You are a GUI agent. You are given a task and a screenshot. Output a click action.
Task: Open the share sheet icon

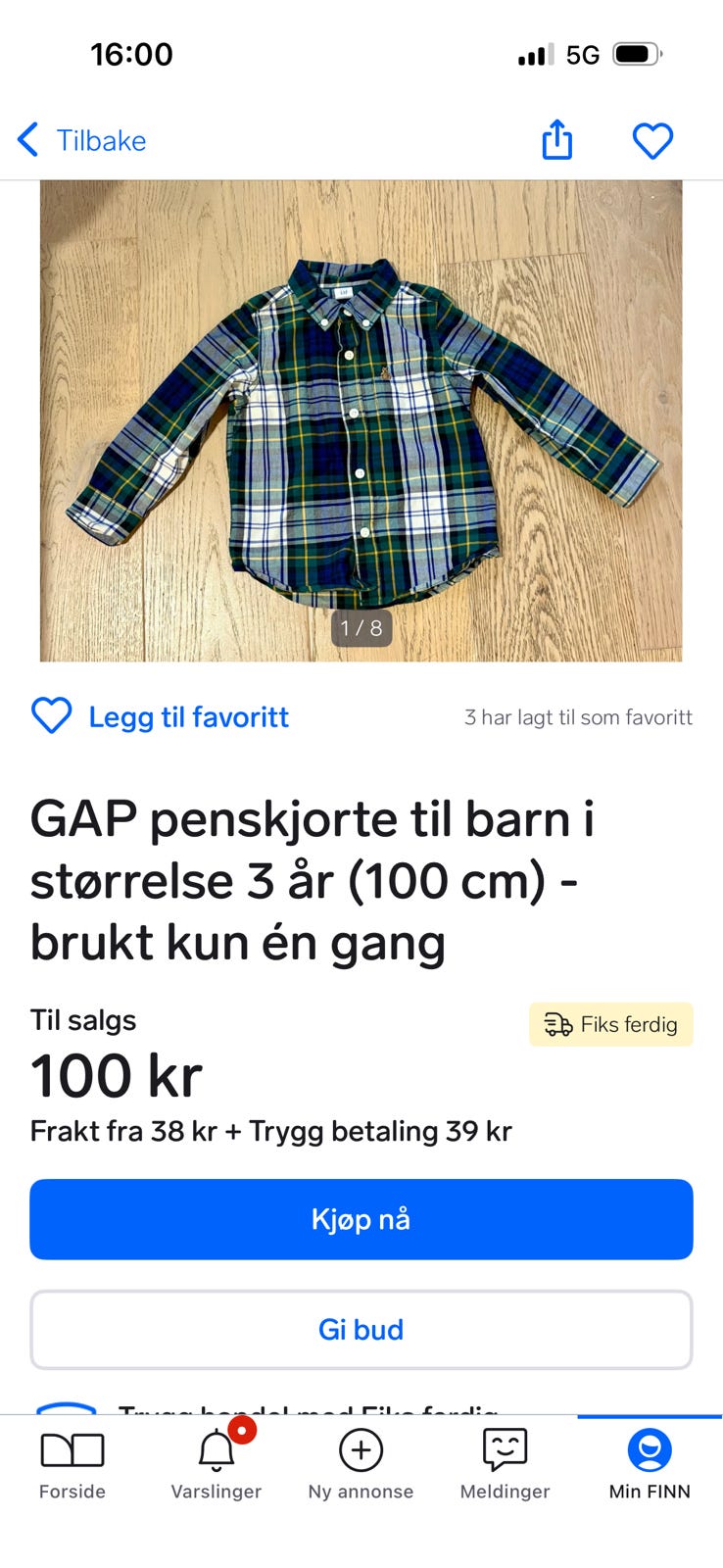coord(556,139)
